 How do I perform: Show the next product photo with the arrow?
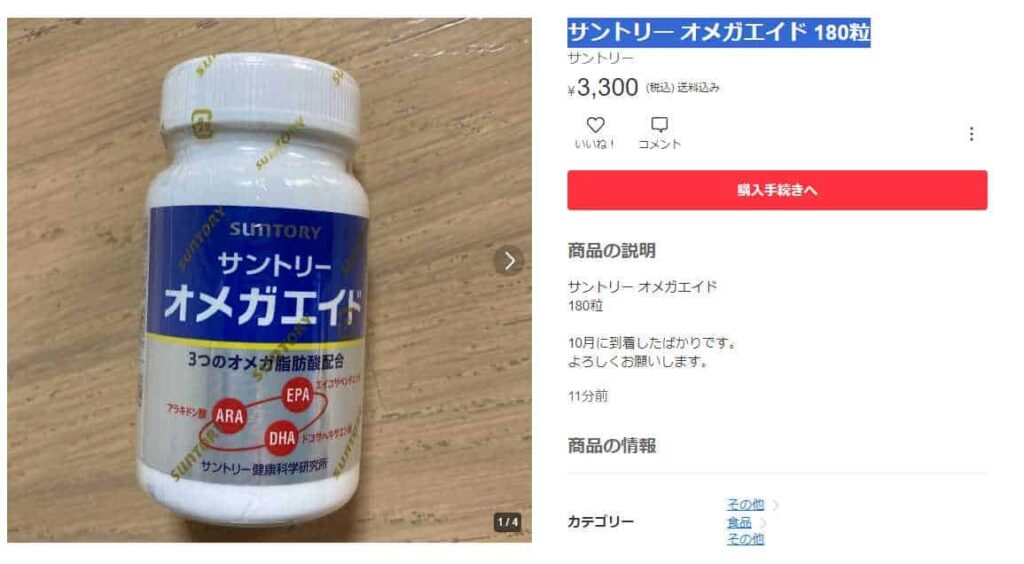click(x=509, y=261)
